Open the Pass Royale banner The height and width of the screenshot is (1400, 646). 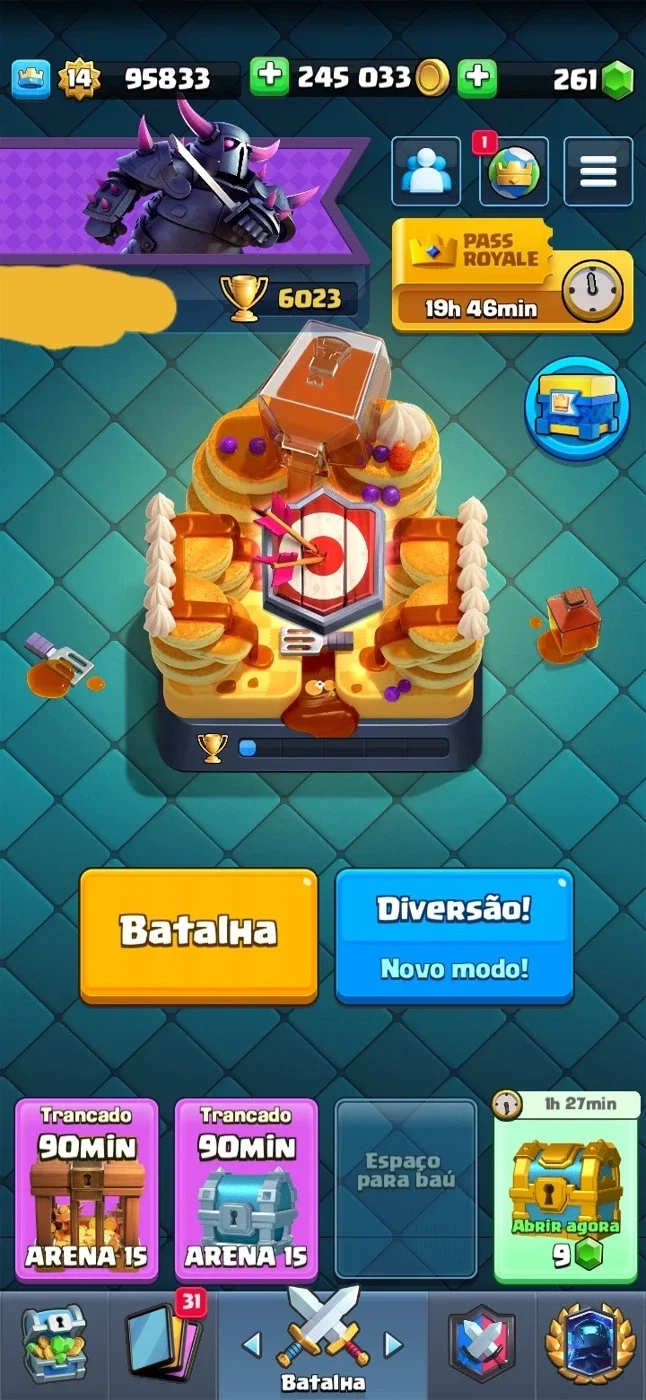click(x=513, y=275)
